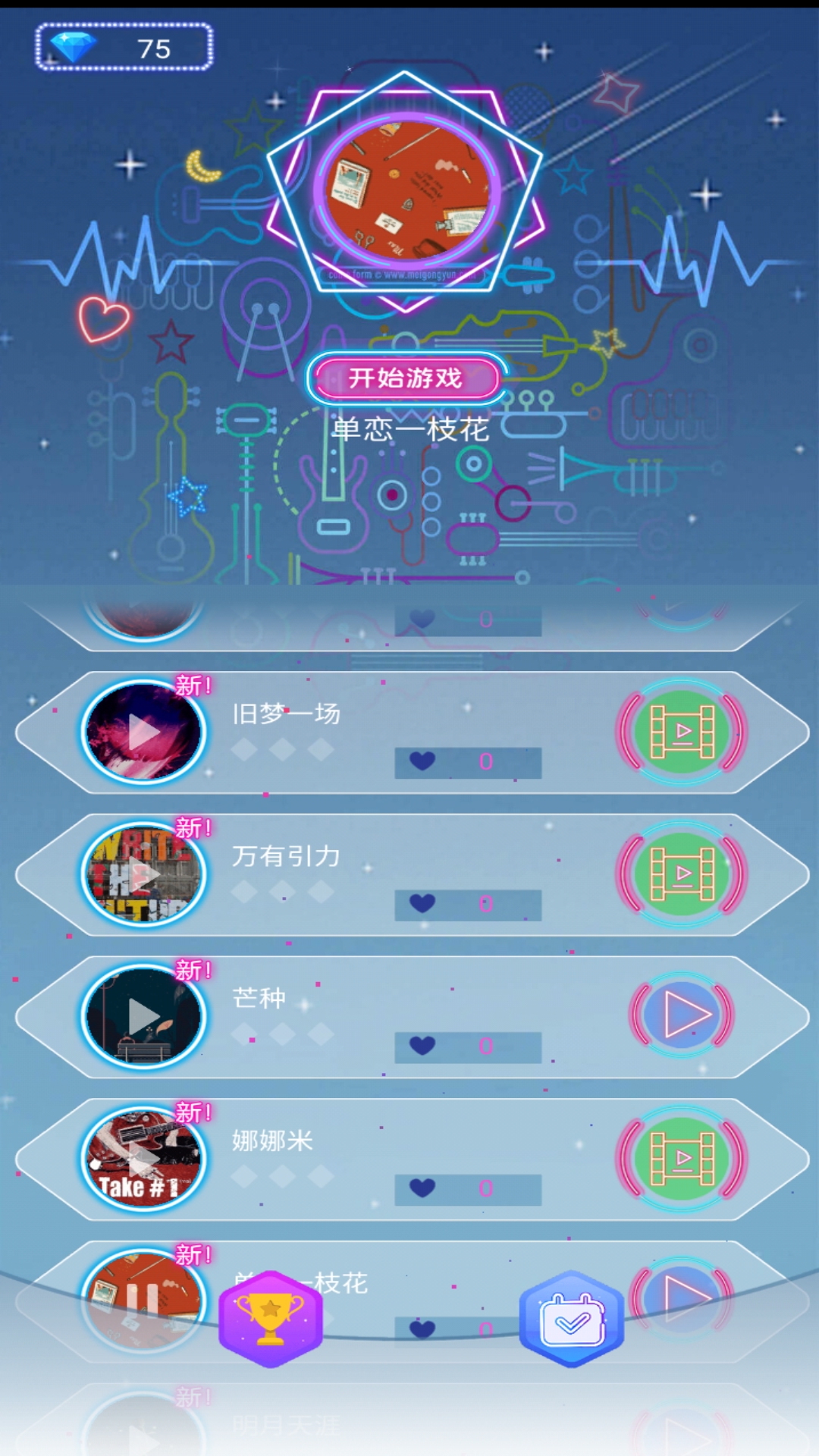Preview the song 娜娜米
The width and height of the screenshot is (819, 1456).
pos(143,1159)
